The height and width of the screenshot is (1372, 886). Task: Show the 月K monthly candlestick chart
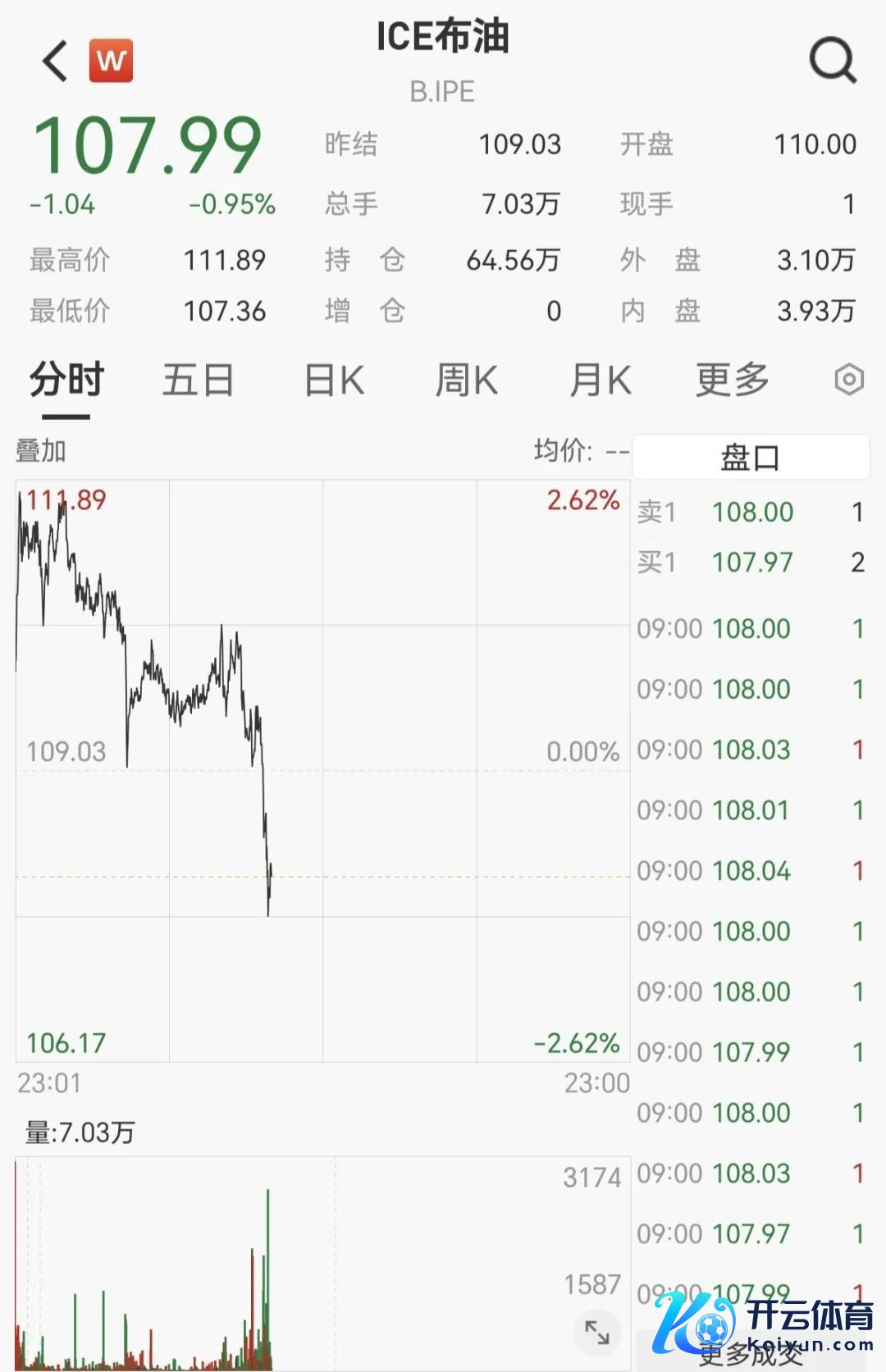tap(600, 381)
